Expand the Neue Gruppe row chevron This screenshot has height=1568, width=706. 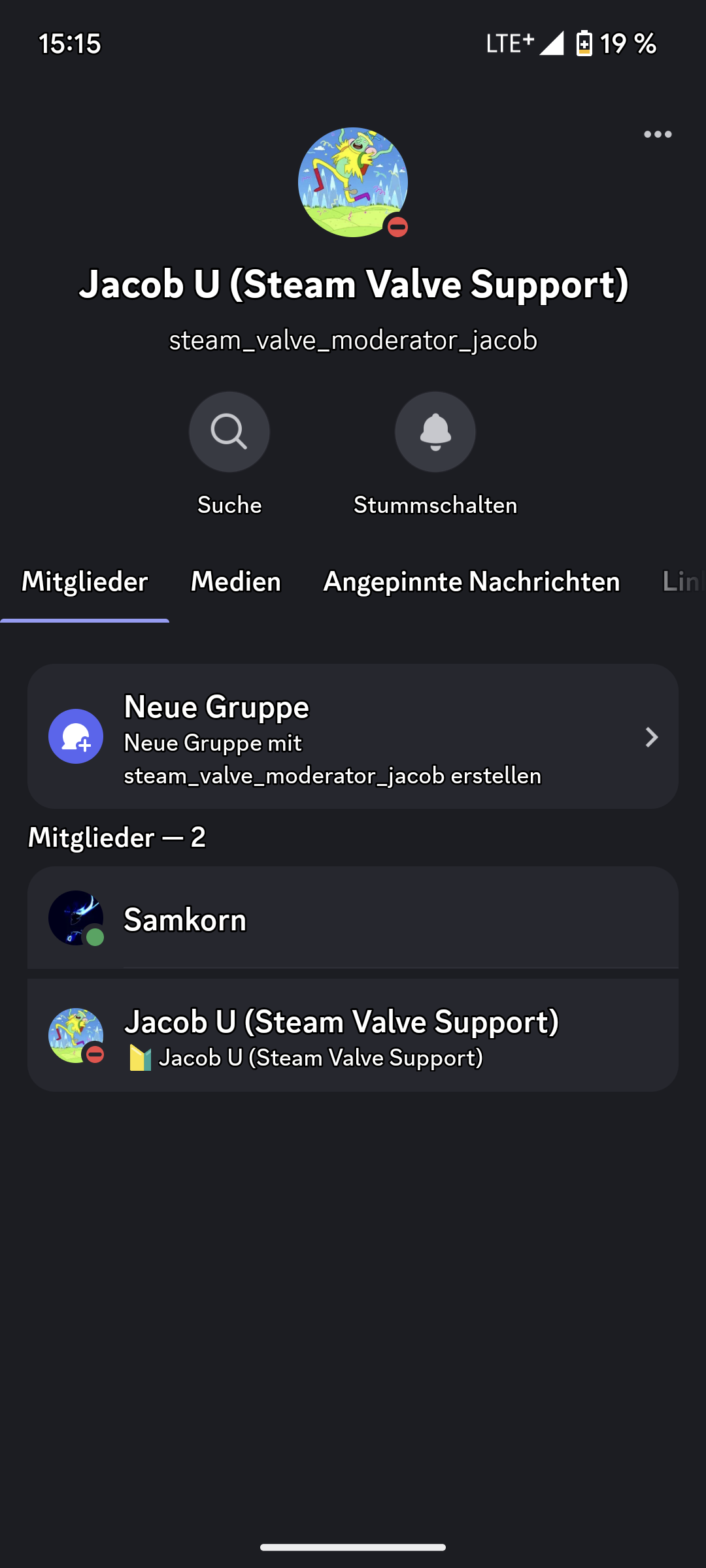click(652, 737)
